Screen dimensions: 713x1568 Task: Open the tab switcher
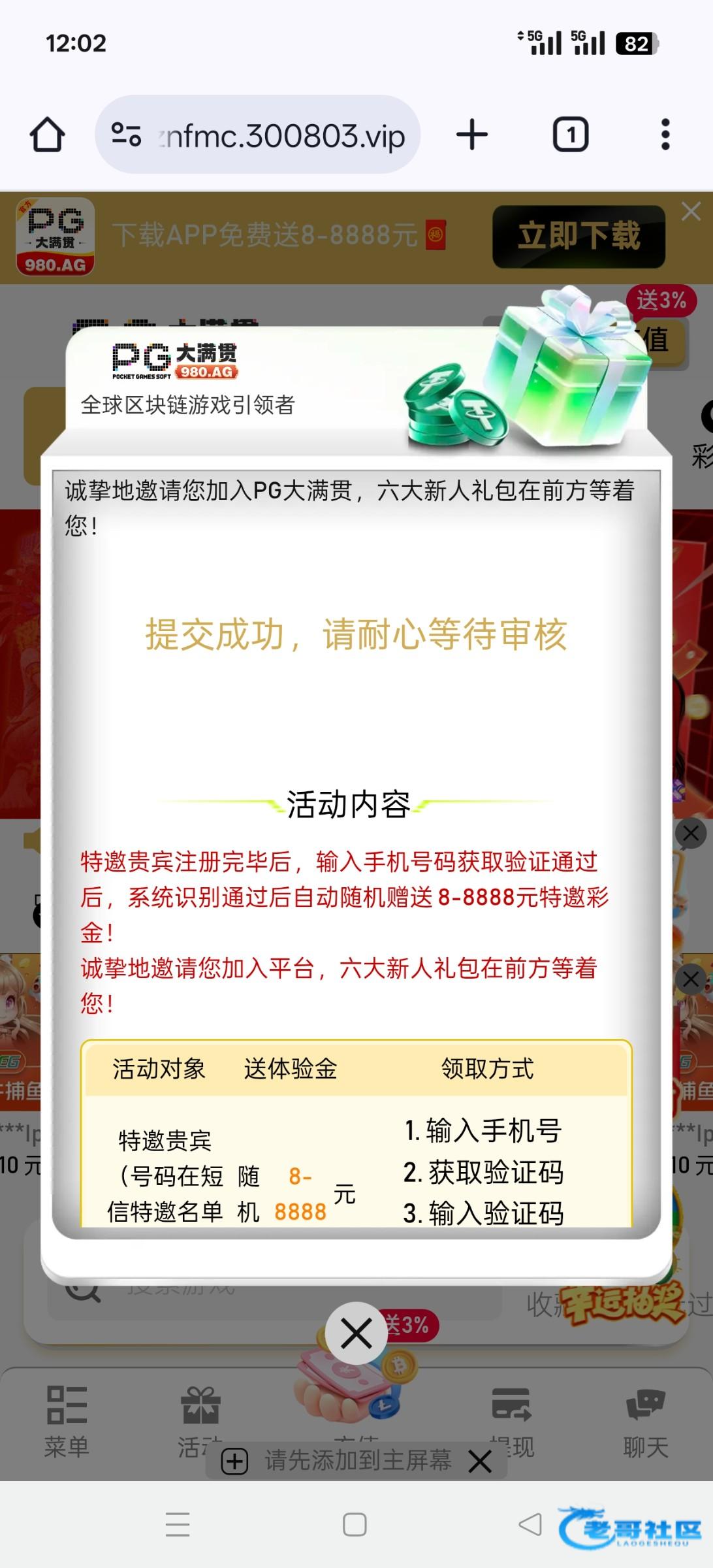click(571, 135)
